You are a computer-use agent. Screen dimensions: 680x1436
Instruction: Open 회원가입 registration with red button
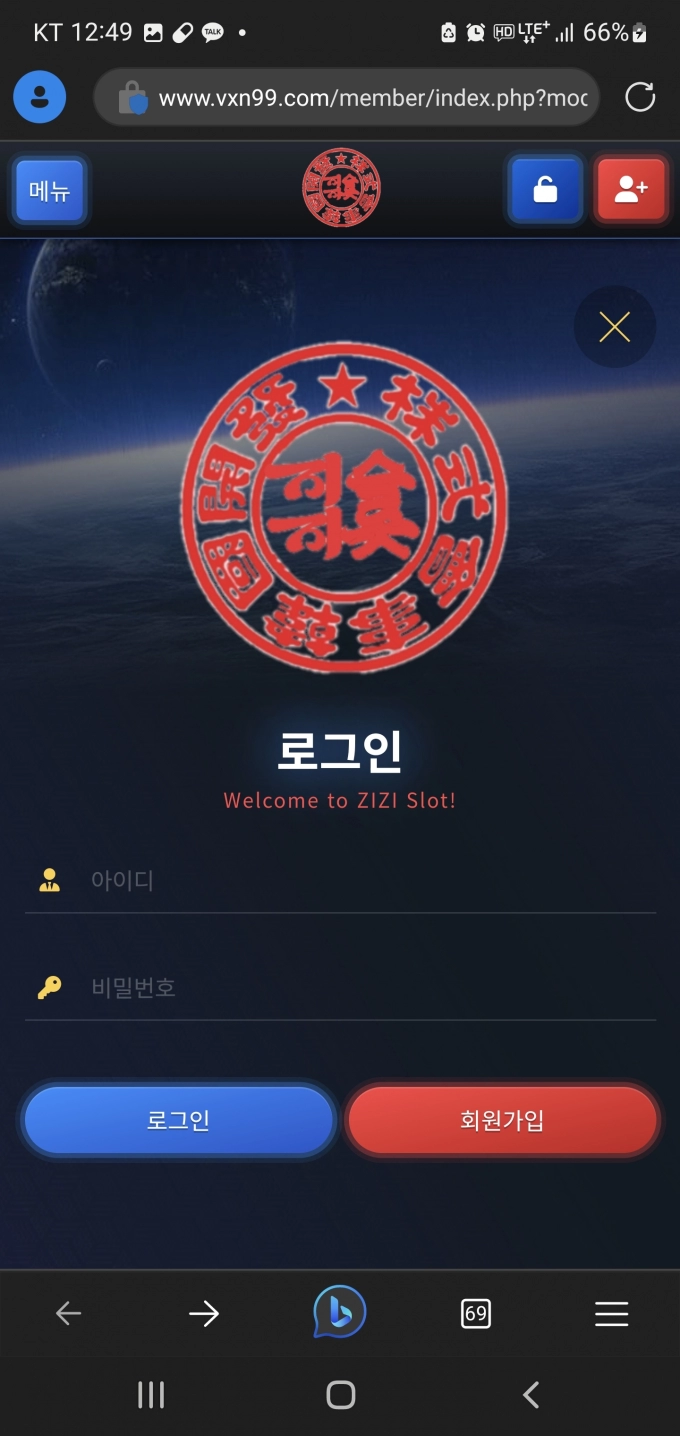(502, 1120)
